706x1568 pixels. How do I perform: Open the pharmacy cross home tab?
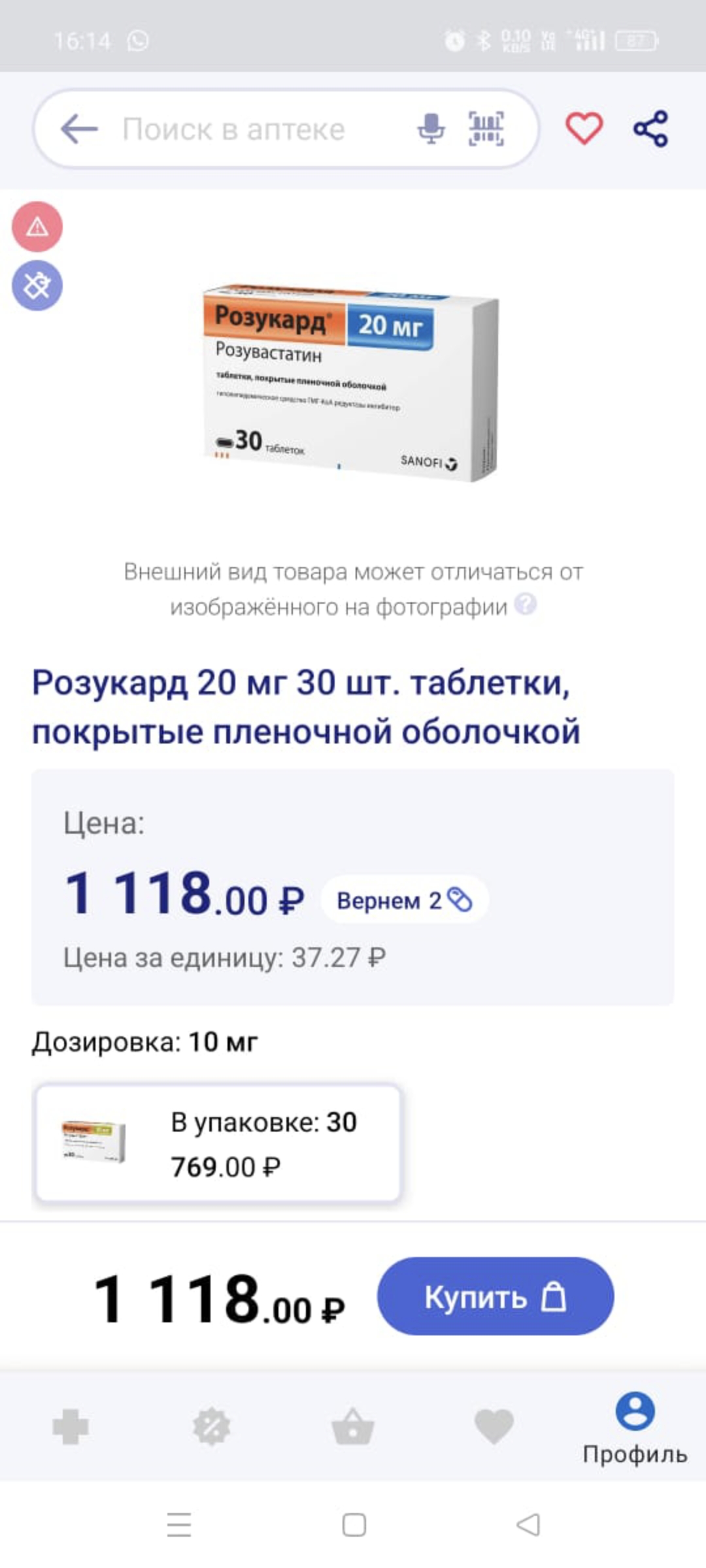(x=71, y=1426)
